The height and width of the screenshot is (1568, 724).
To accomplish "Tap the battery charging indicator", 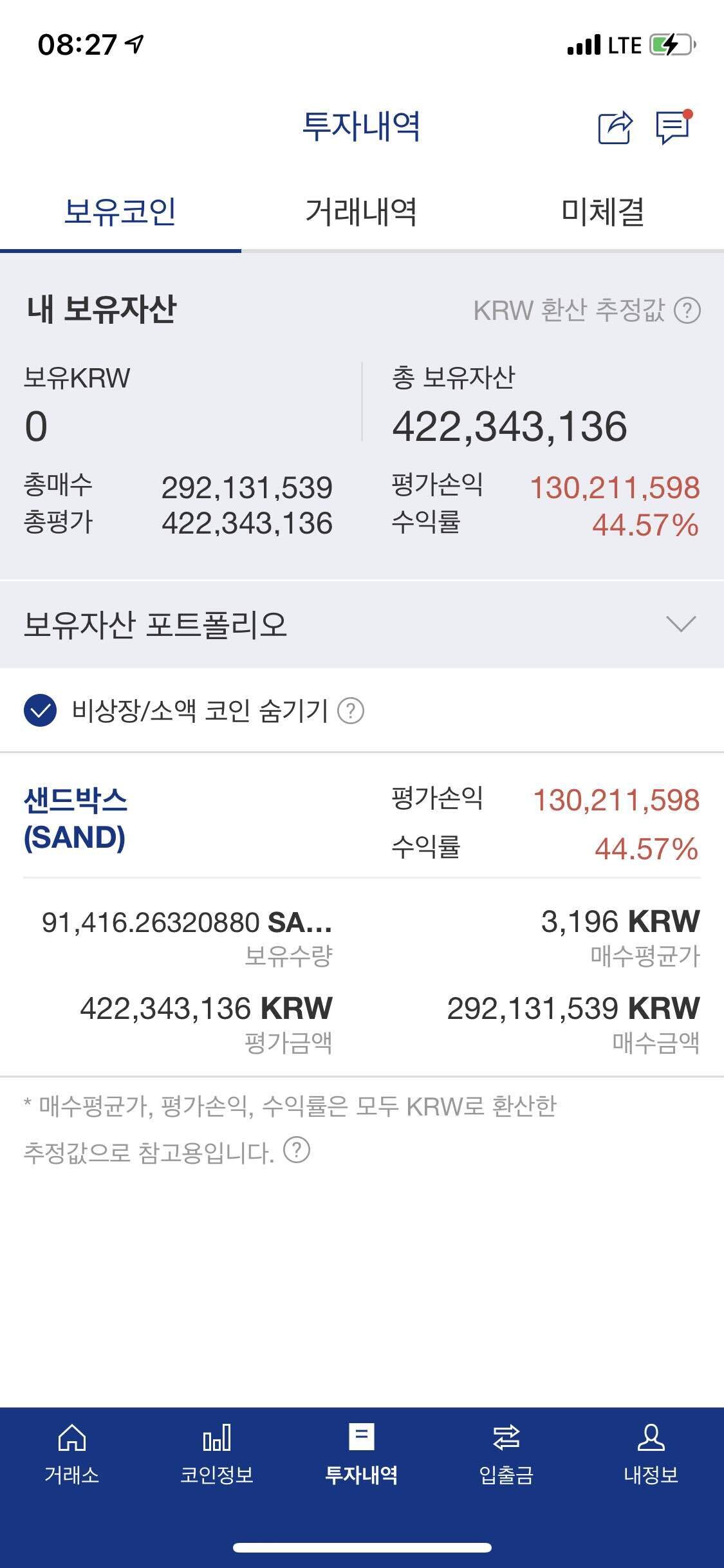I will click(669, 44).
